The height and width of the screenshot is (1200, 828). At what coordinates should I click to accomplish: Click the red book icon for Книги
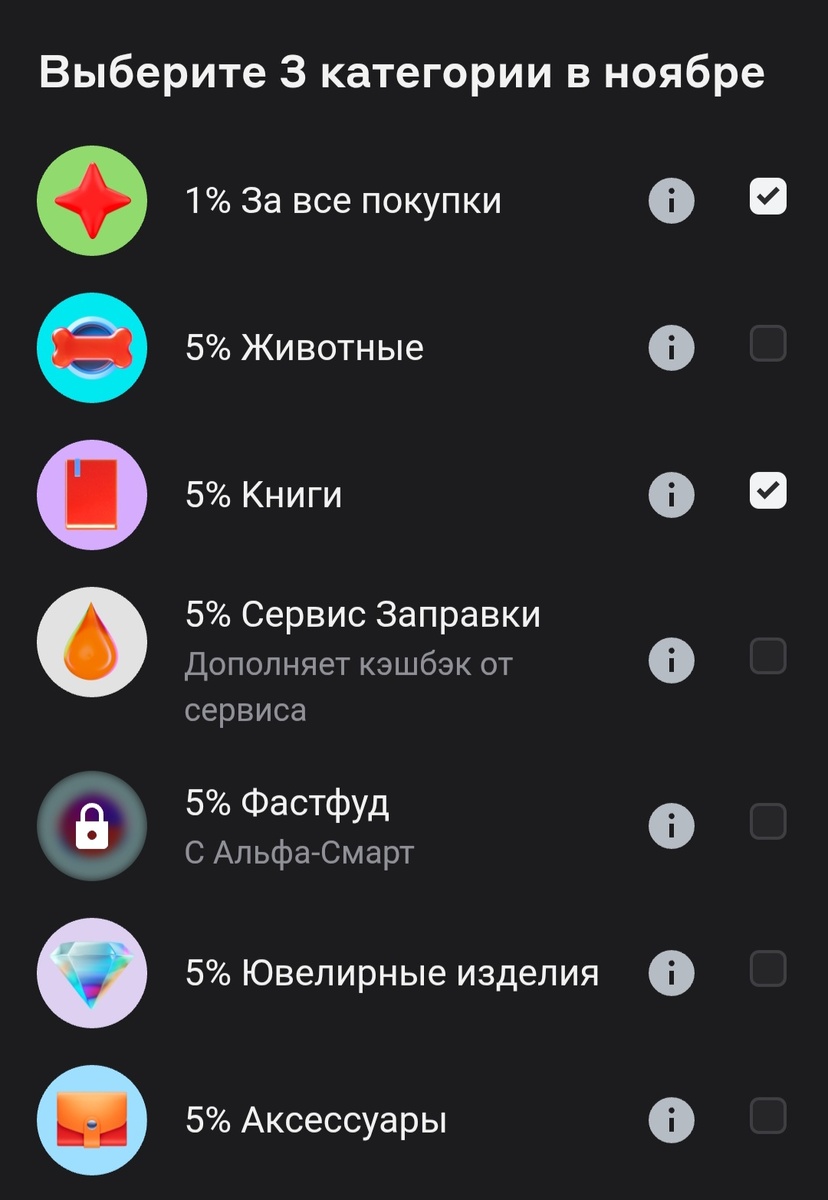(91, 494)
